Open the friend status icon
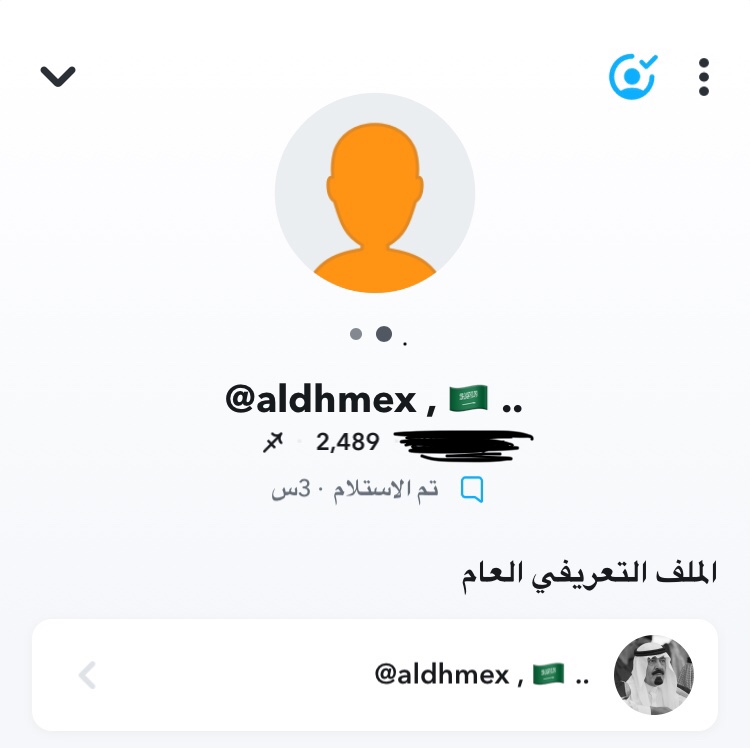 tap(633, 76)
